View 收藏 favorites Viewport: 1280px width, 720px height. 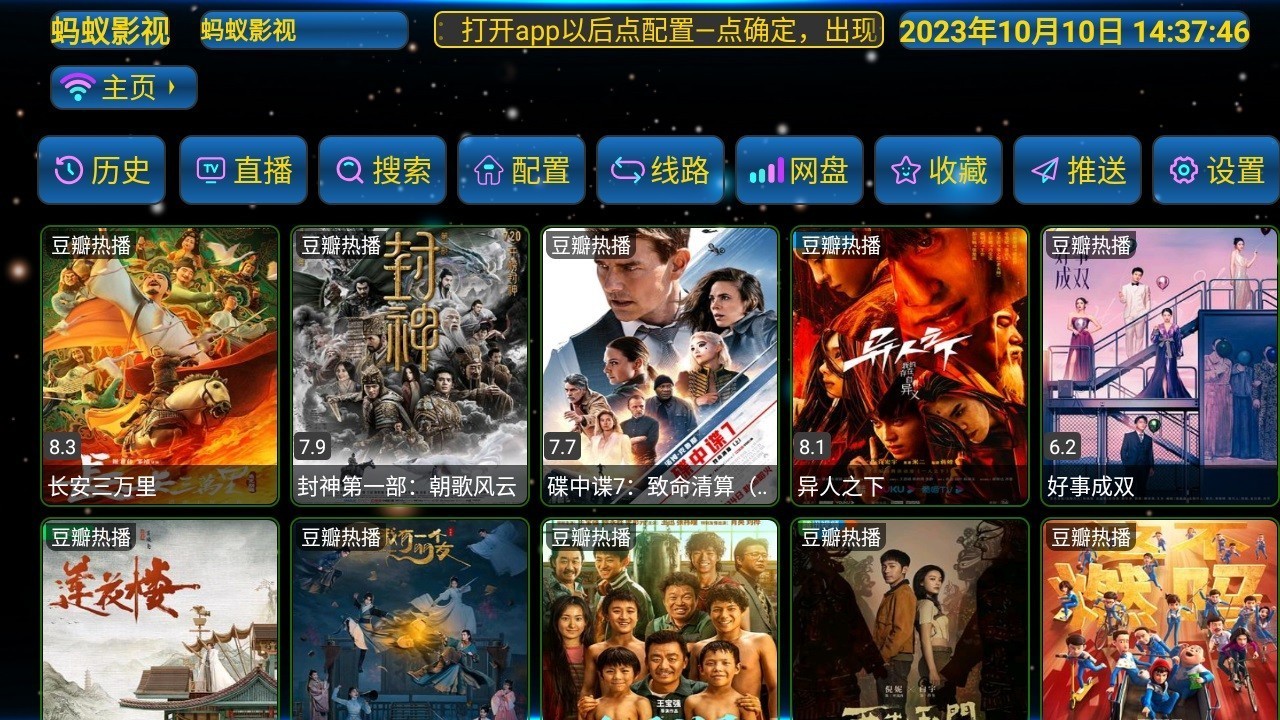(938, 170)
